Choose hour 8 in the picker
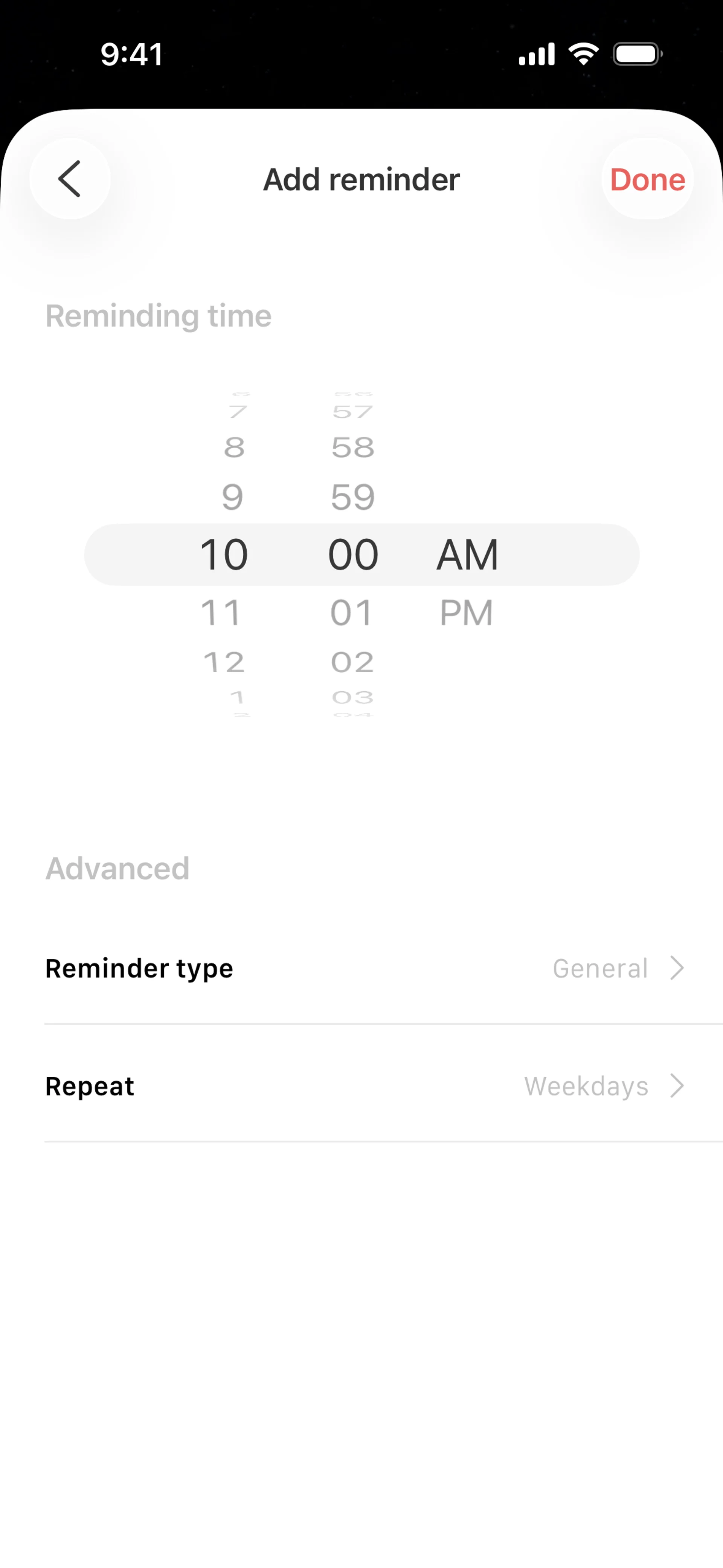 [234, 448]
